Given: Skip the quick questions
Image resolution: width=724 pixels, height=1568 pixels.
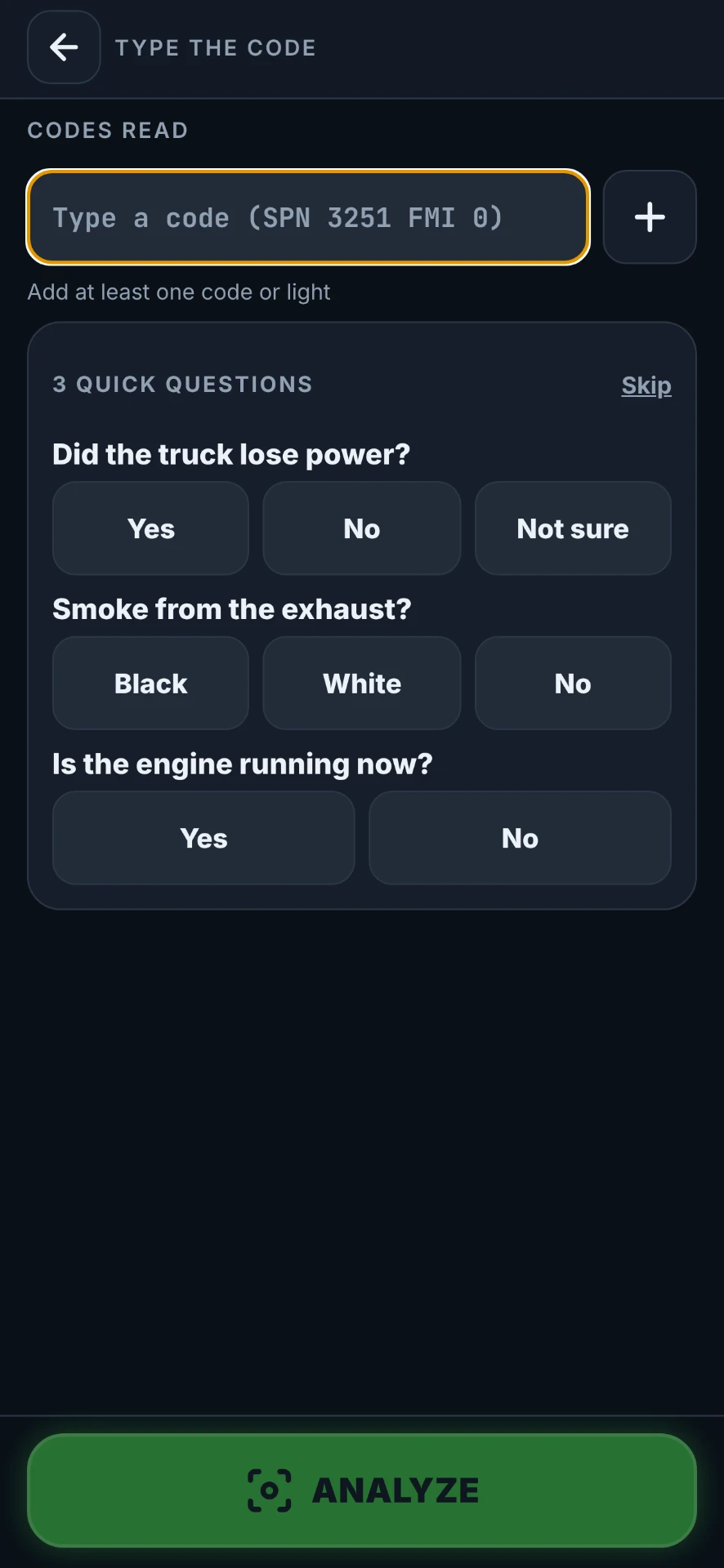Looking at the screenshot, I should tap(646, 385).
